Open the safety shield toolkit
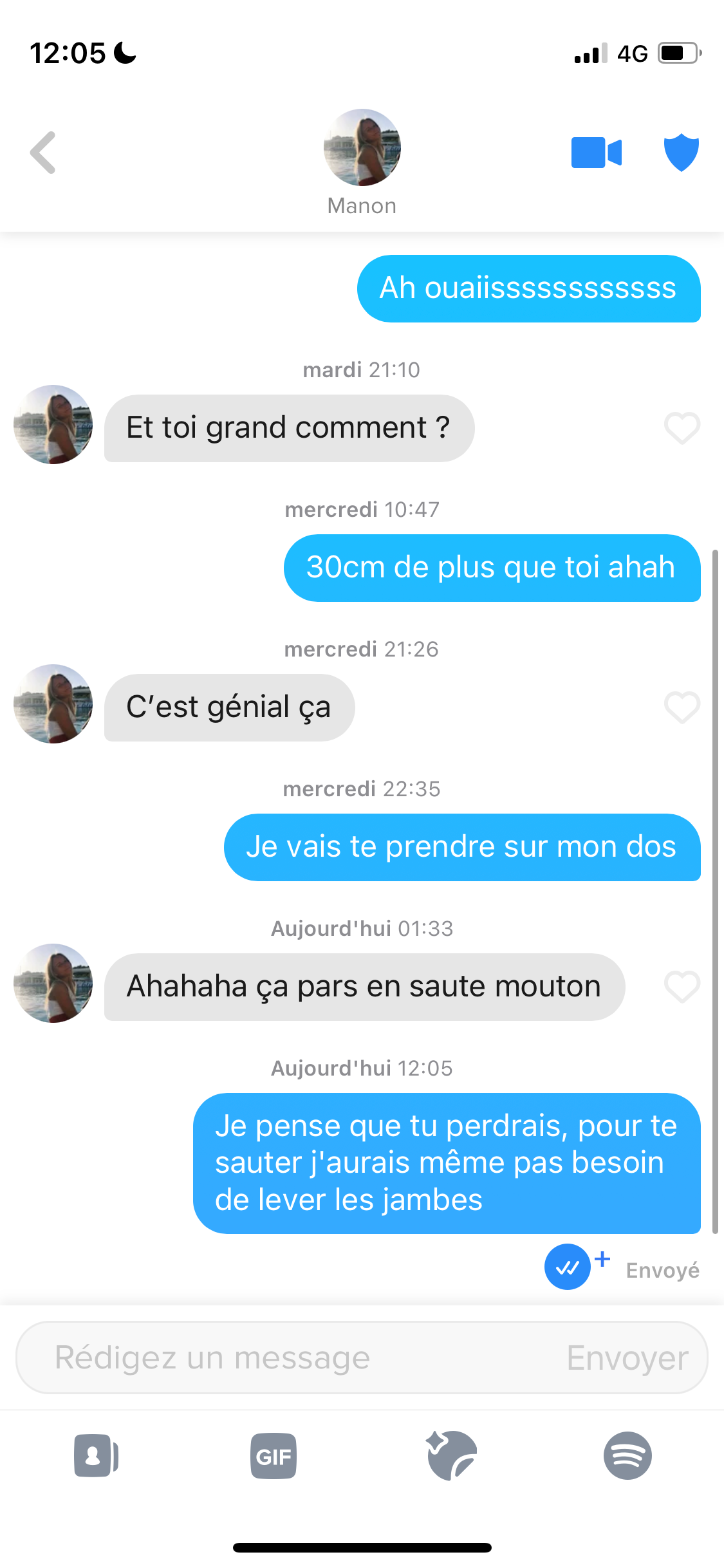Viewport: 724px width, 1568px height. (681, 153)
